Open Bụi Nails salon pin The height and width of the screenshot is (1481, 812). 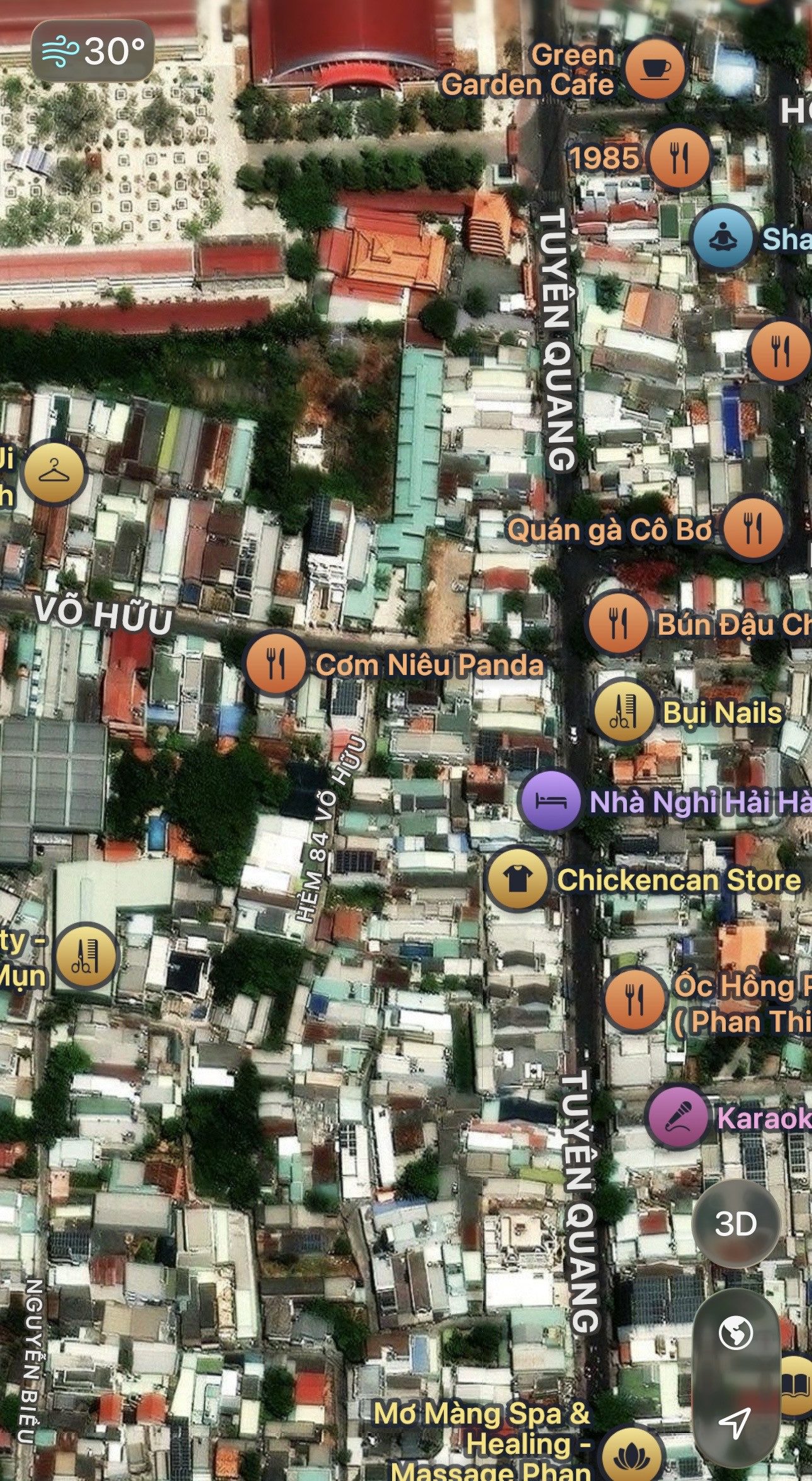tap(623, 712)
